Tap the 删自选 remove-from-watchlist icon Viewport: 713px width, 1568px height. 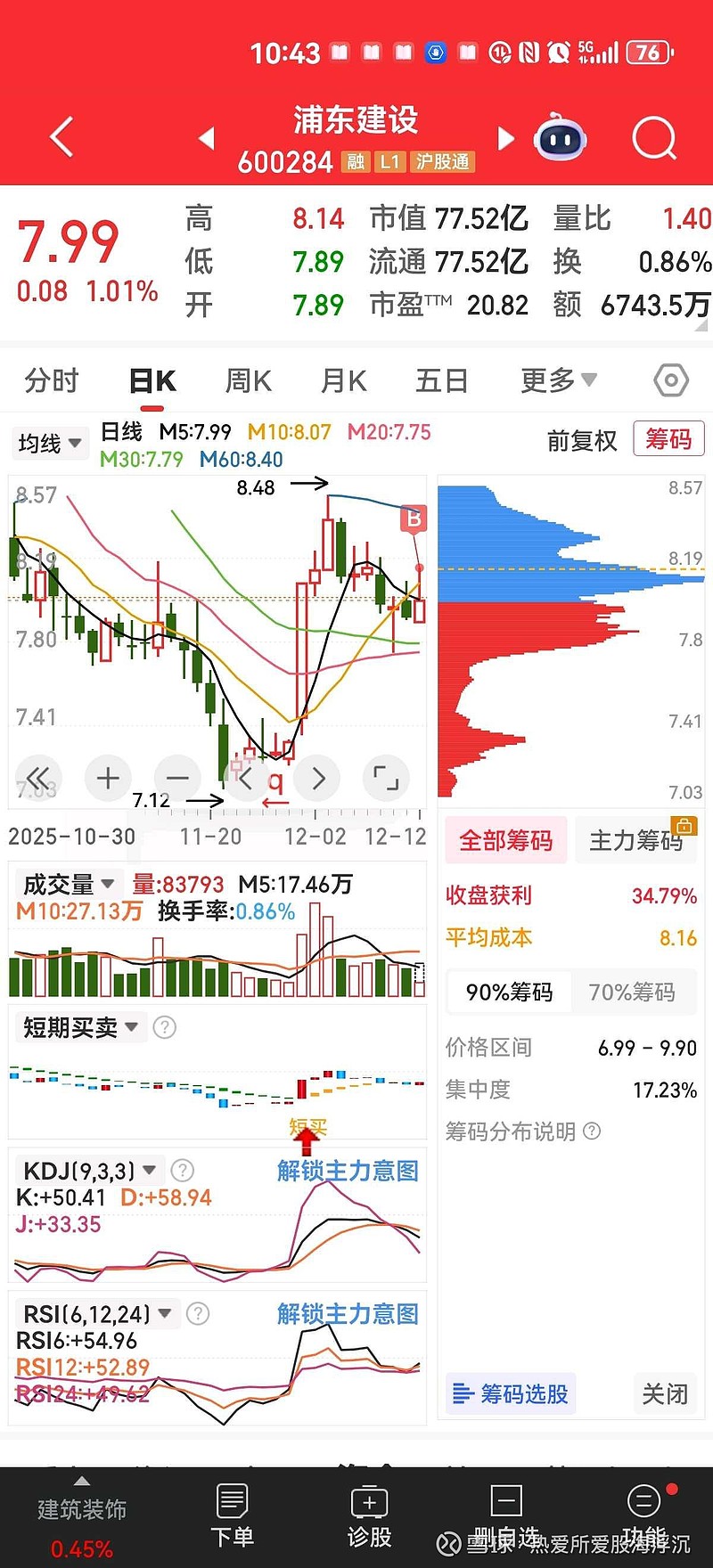pyautogui.click(x=506, y=1510)
